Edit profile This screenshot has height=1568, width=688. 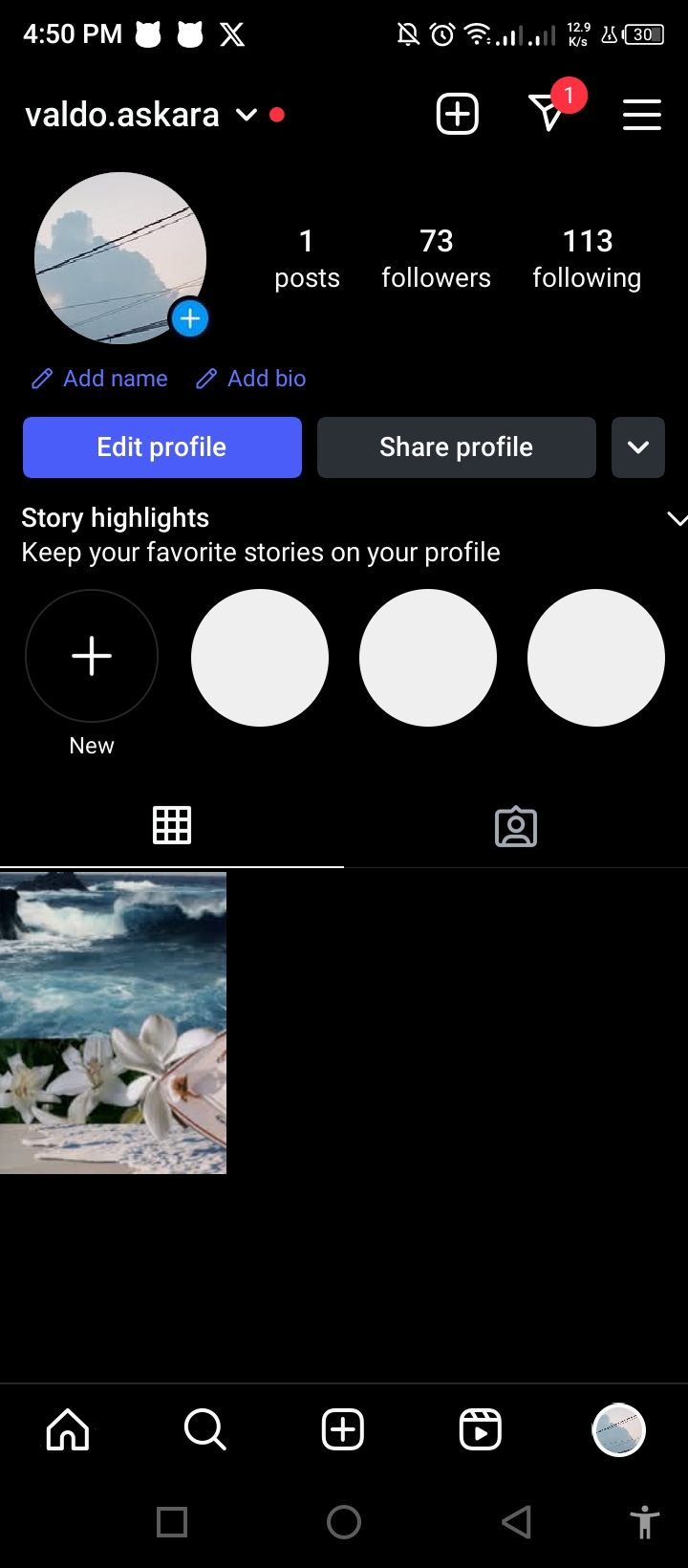pos(162,447)
